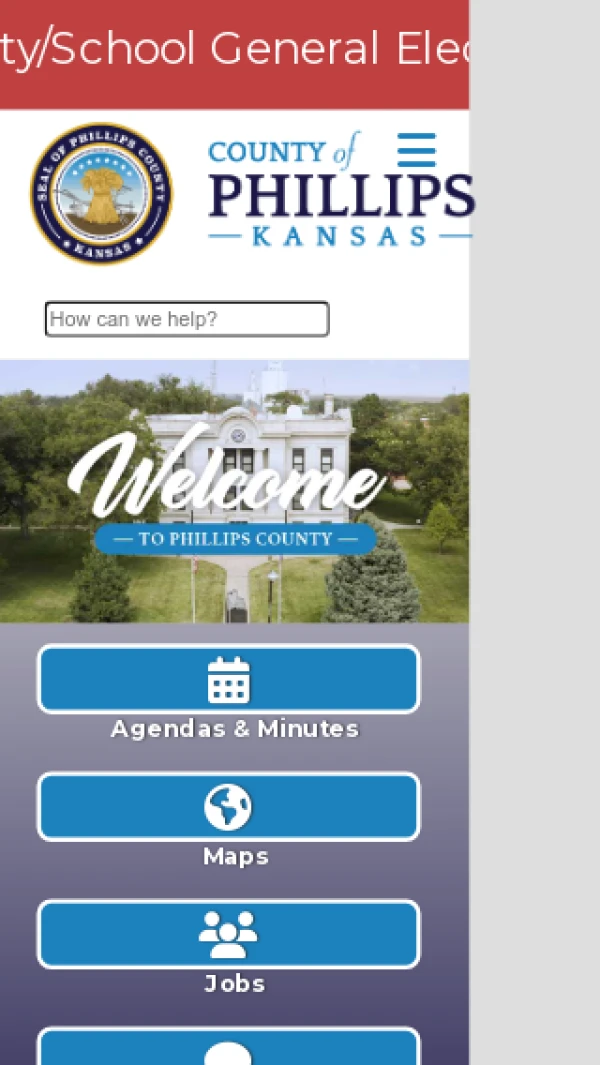Go to the Jobs section
This screenshot has height=1065, width=600.
(229, 935)
